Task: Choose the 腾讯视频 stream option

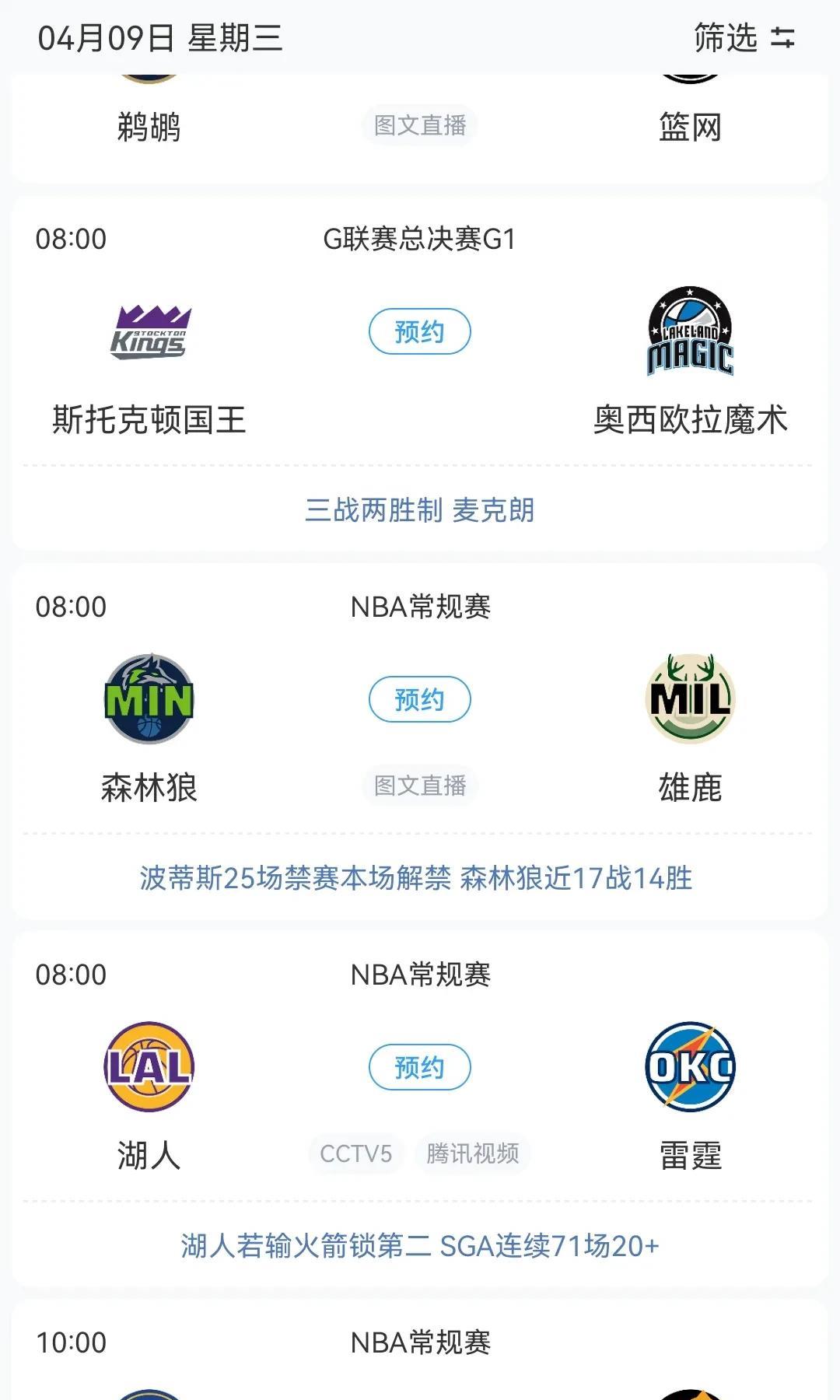Action: pyautogui.click(x=472, y=1153)
